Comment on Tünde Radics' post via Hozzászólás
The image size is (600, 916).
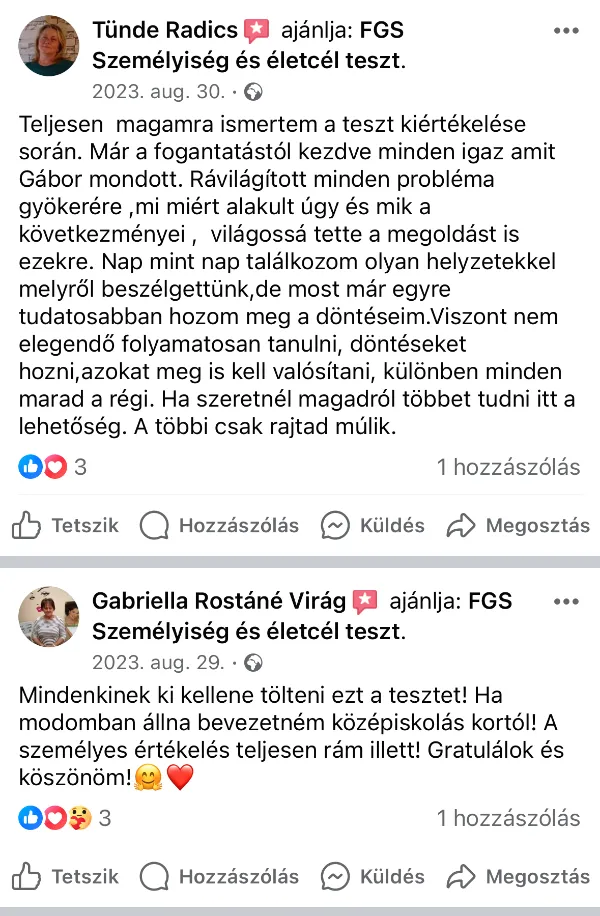[220, 525]
